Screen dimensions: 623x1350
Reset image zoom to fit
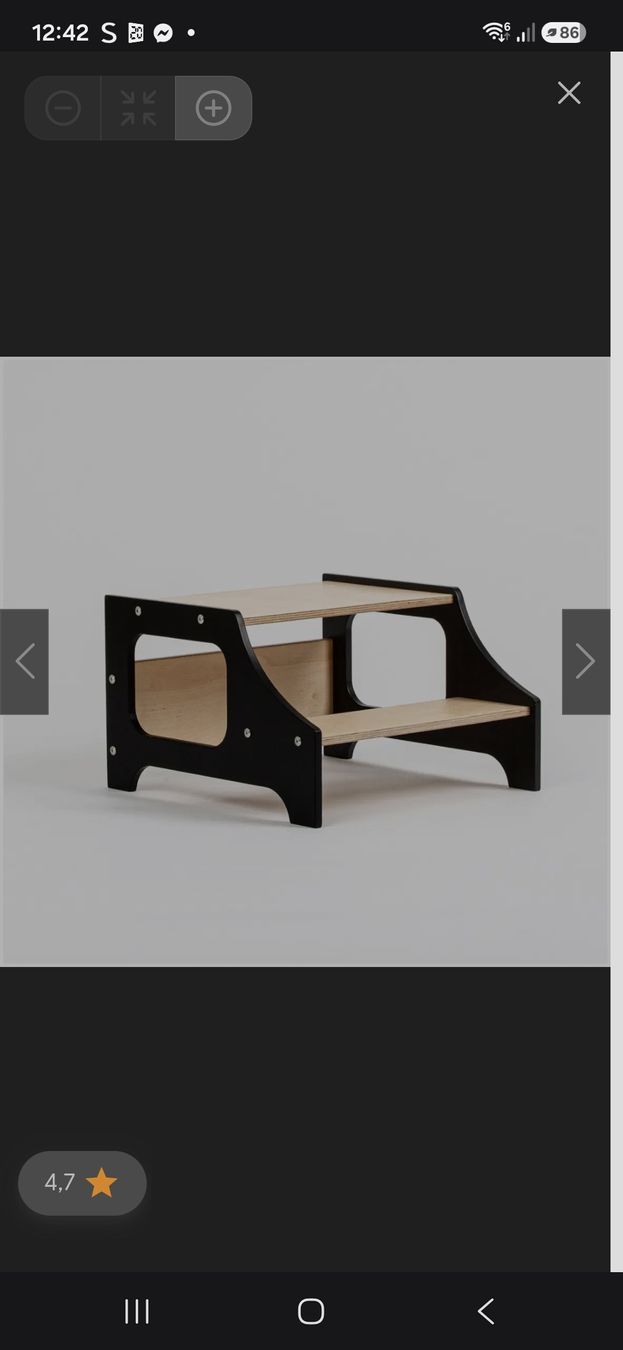(x=138, y=108)
